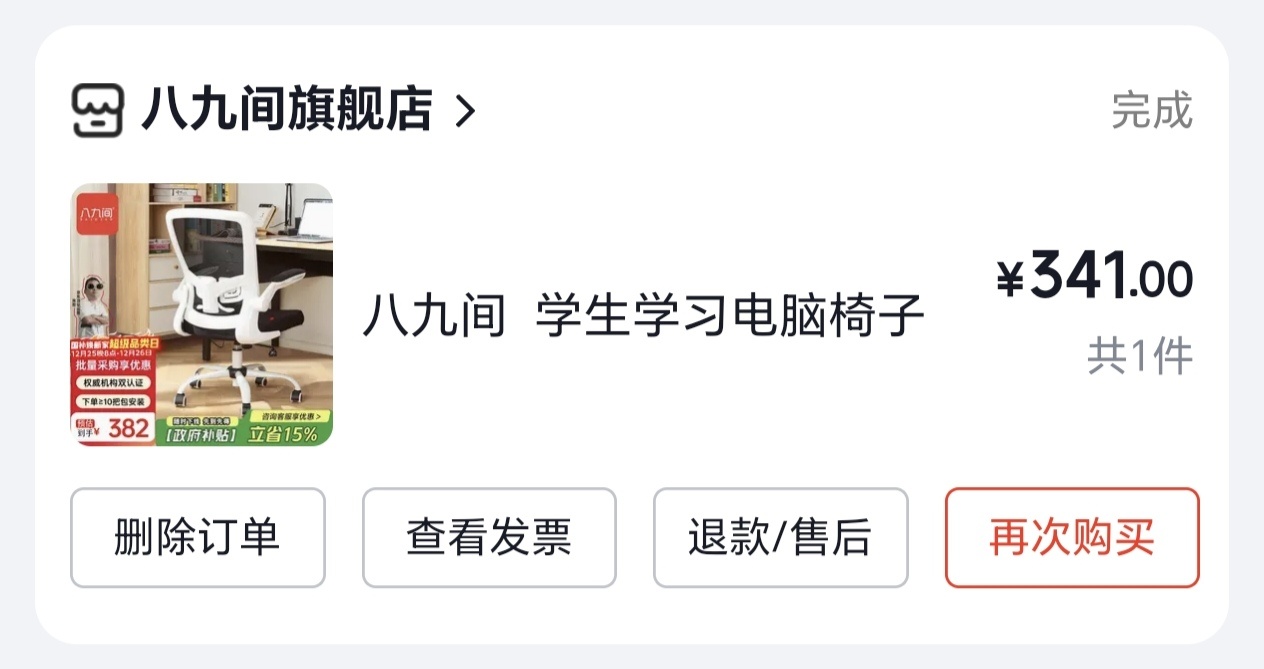
Task: View the invoice via 查看发票
Action: (x=489, y=538)
